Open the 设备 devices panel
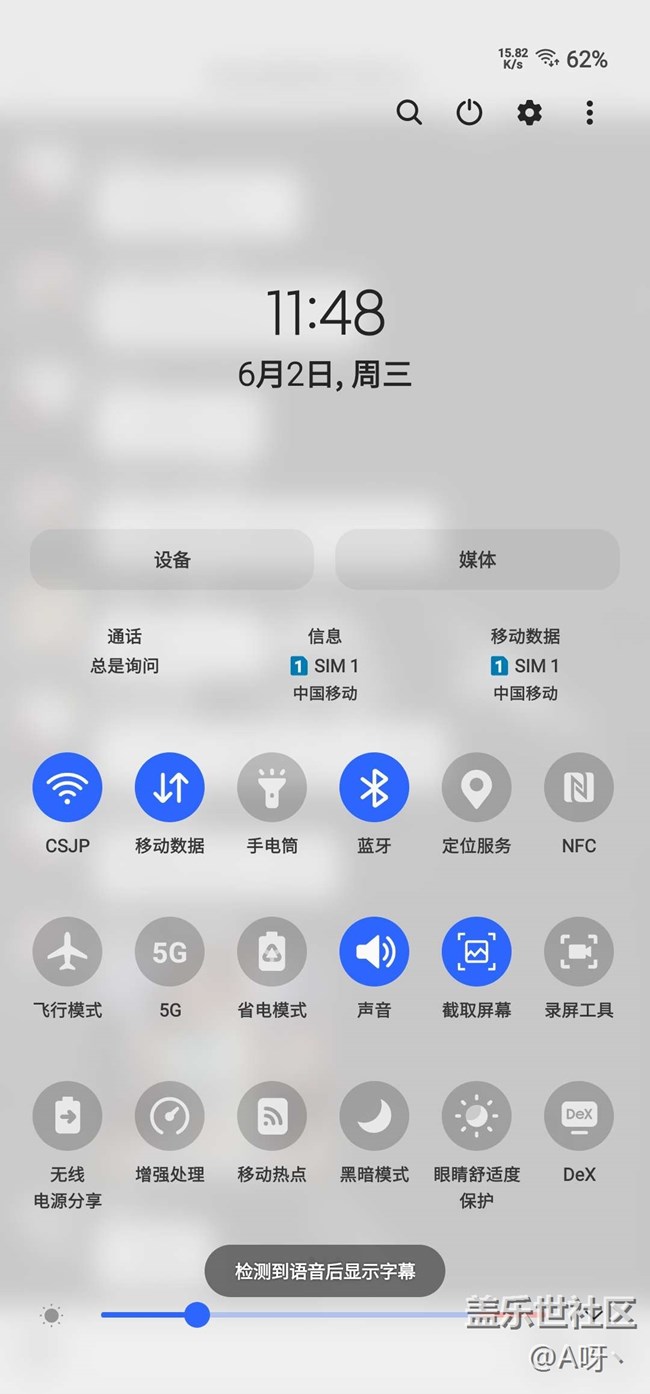Screen dimensions: 650x1394 tap(172, 559)
